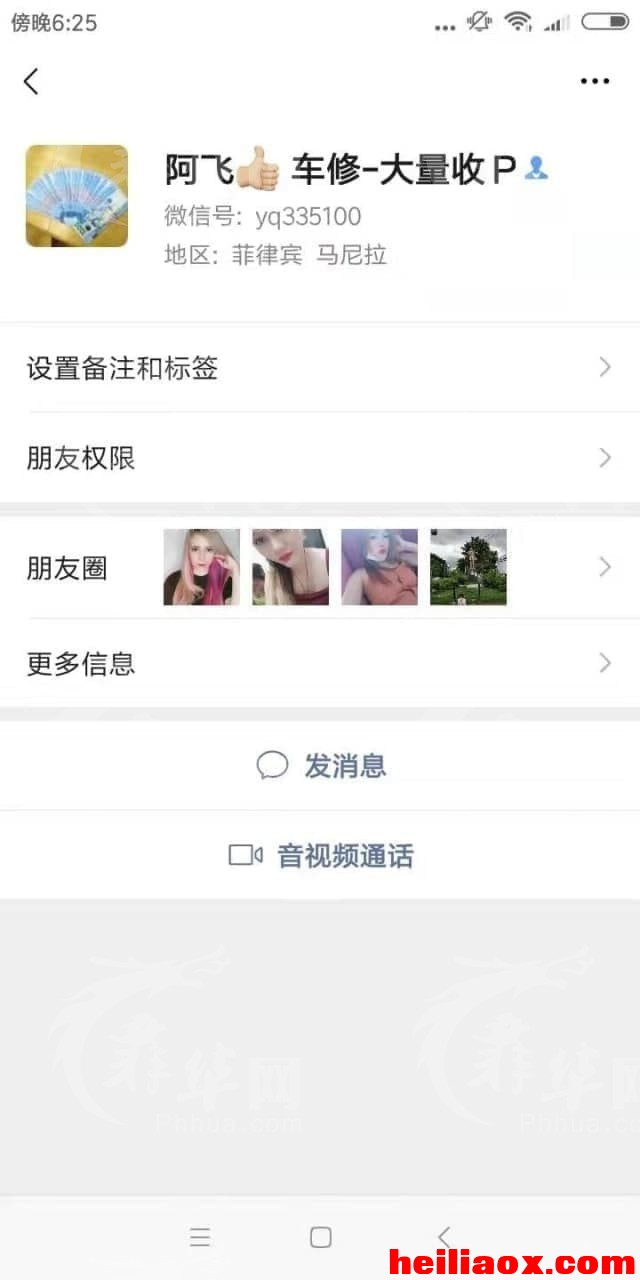Tap 发消息 to send a message
The image size is (640, 1280).
point(320,766)
